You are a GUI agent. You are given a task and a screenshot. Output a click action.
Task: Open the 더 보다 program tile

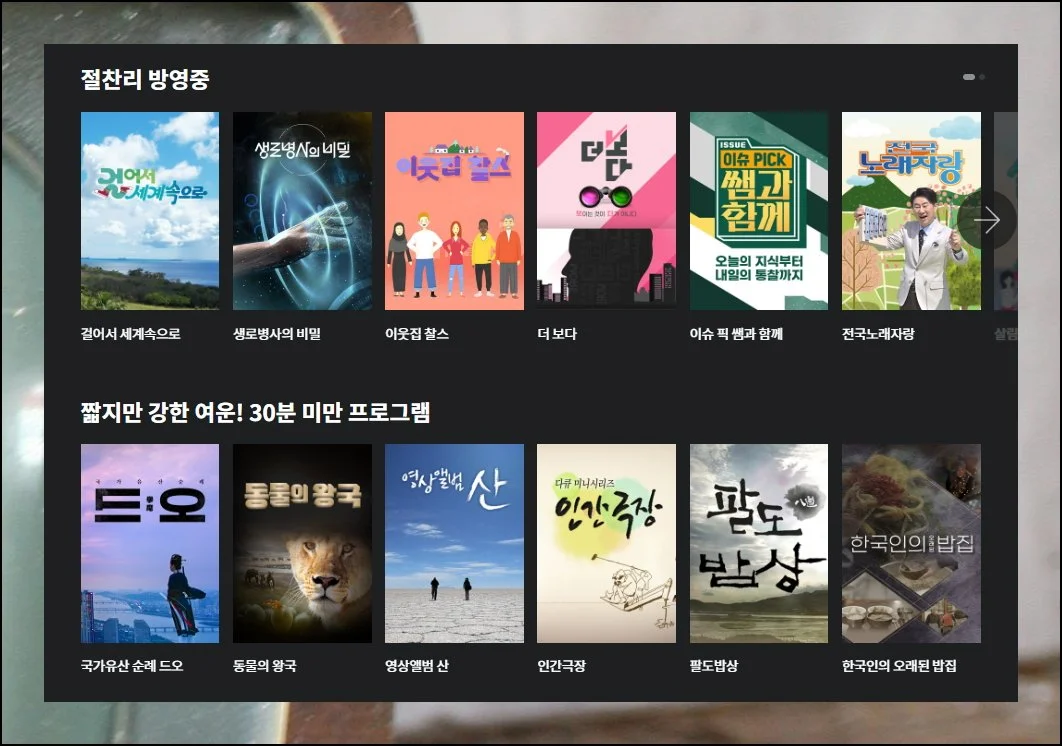[x=606, y=211]
